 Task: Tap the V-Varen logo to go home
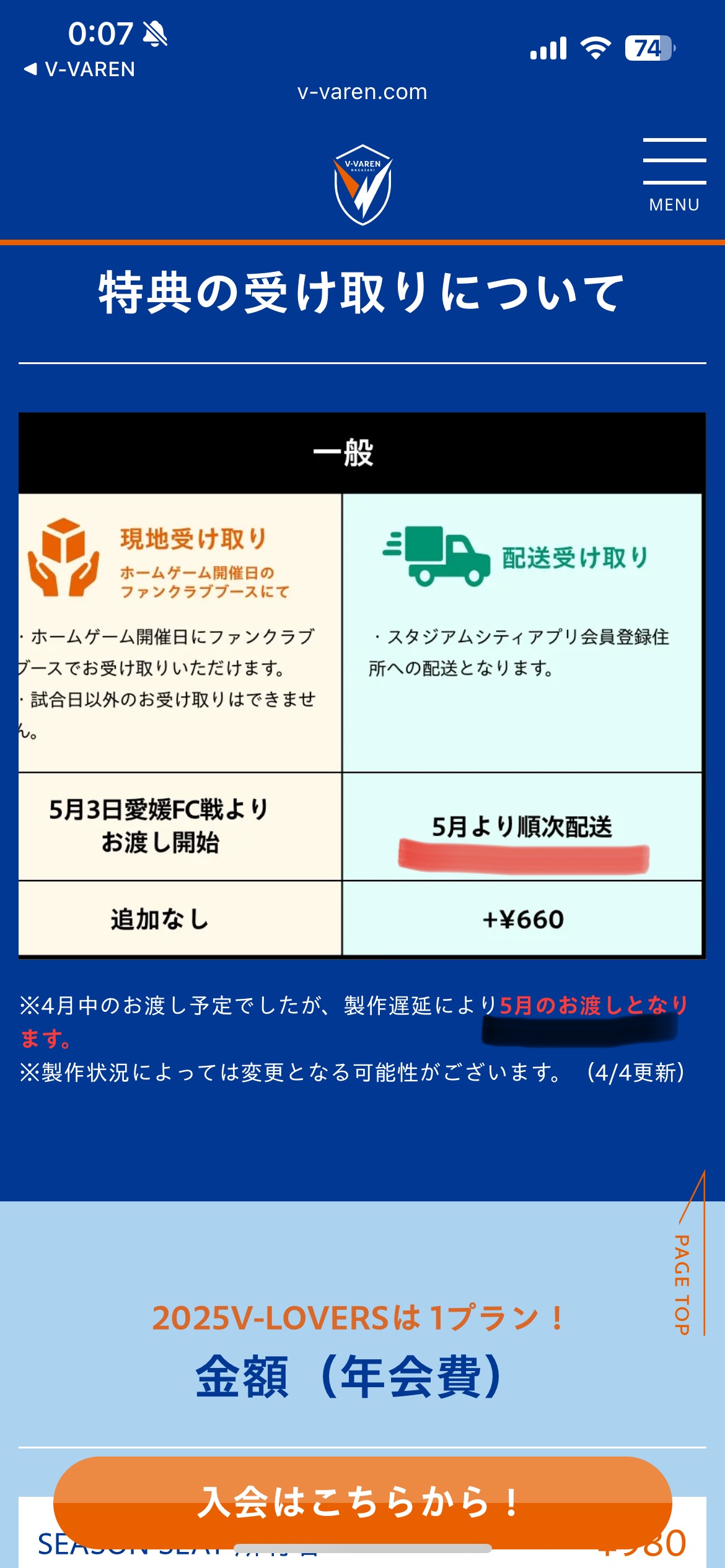click(362, 185)
